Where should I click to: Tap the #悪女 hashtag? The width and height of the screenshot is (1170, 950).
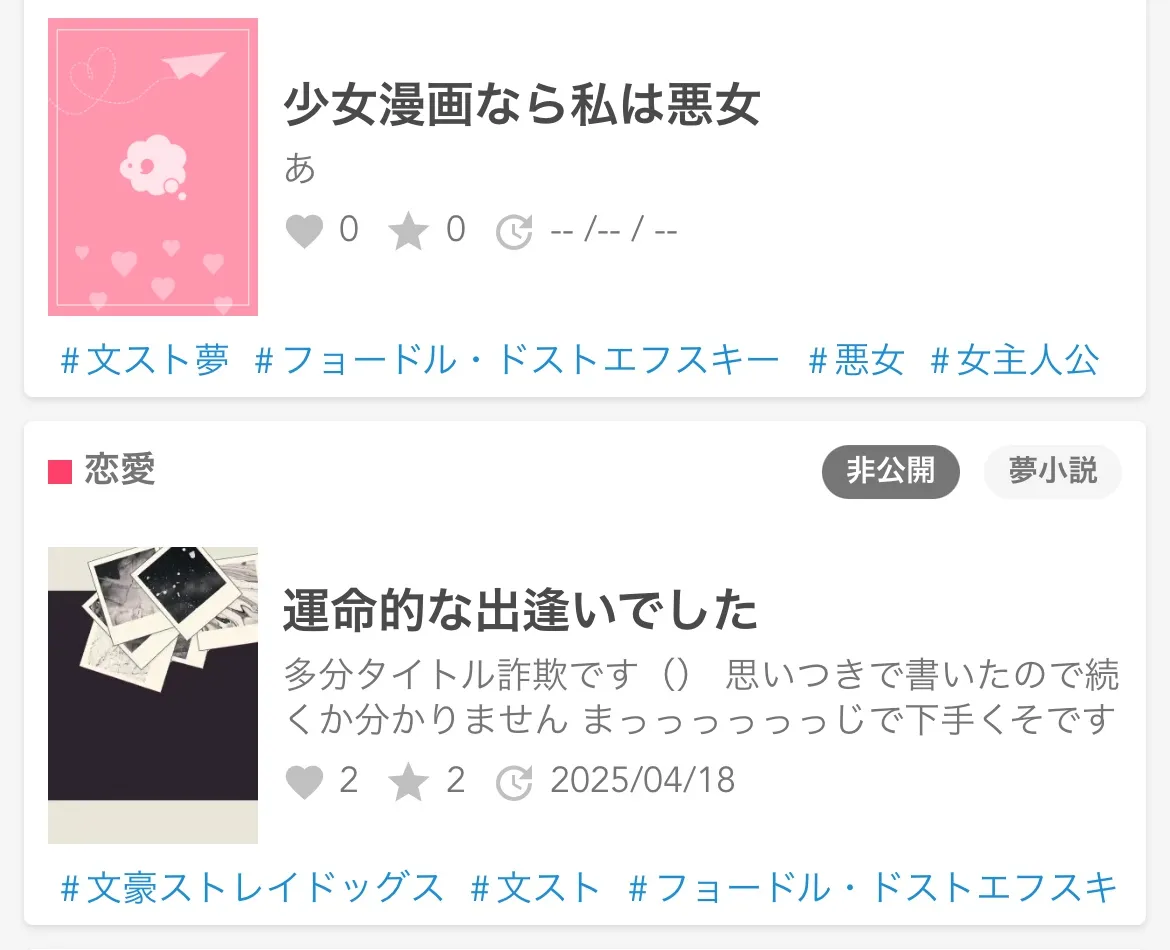coord(856,360)
